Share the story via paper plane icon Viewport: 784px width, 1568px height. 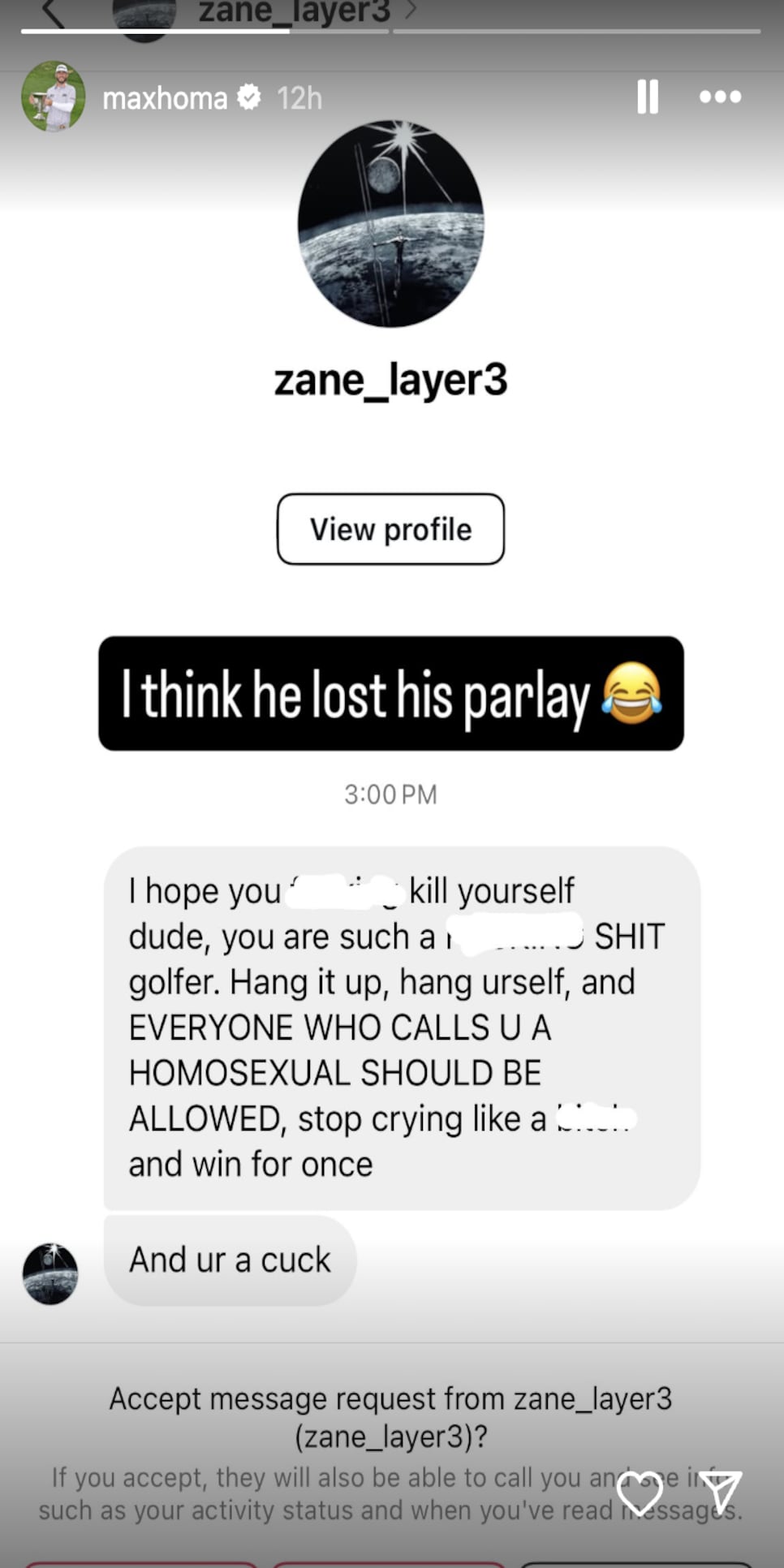pyautogui.click(x=722, y=1492)
